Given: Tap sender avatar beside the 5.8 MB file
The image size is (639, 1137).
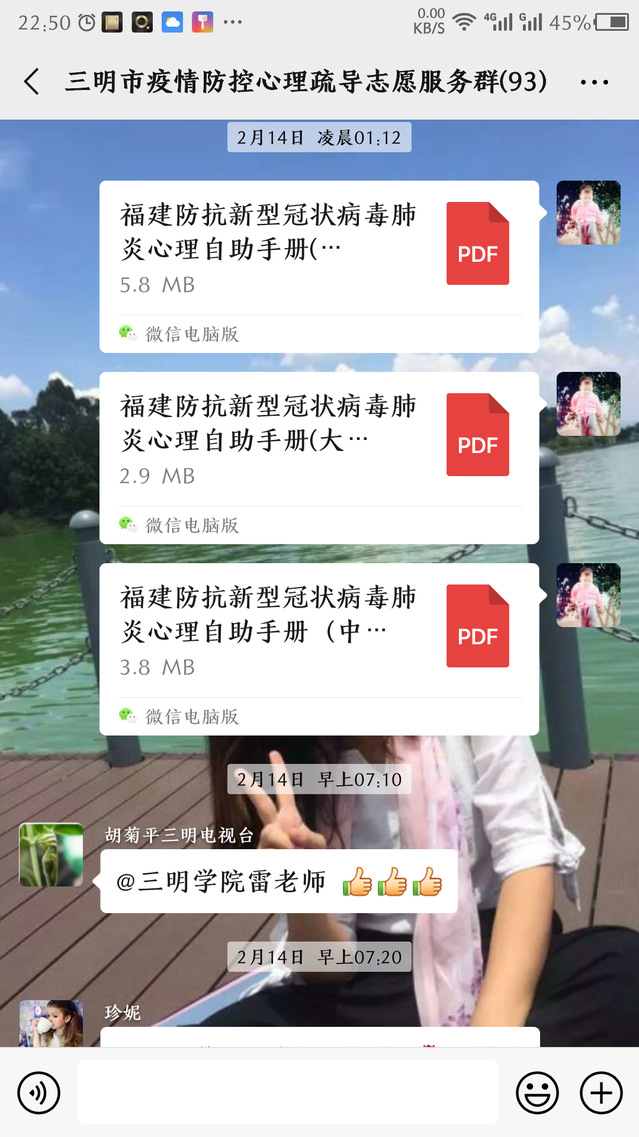Looking at the screenshot, I should 588,213.
